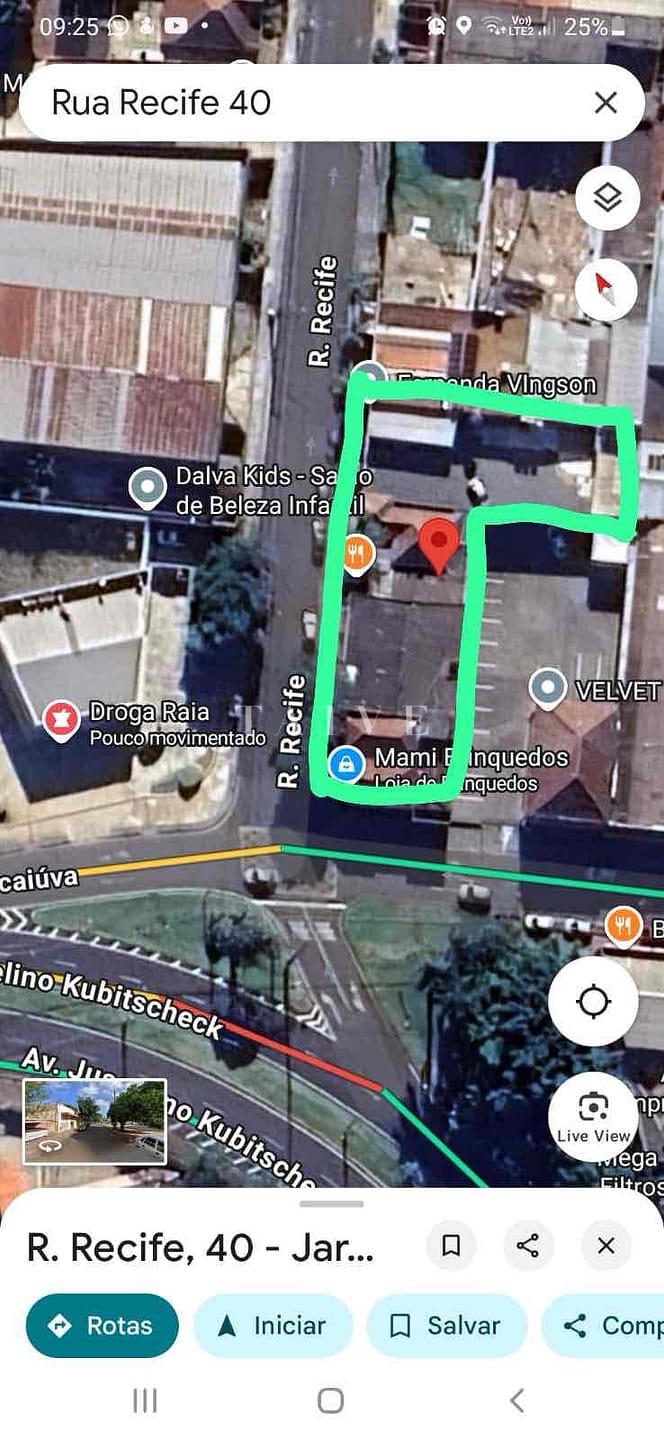Select the Dalva Kids salon marker
Screen dimensions: 664x1440
pos(148,487)
